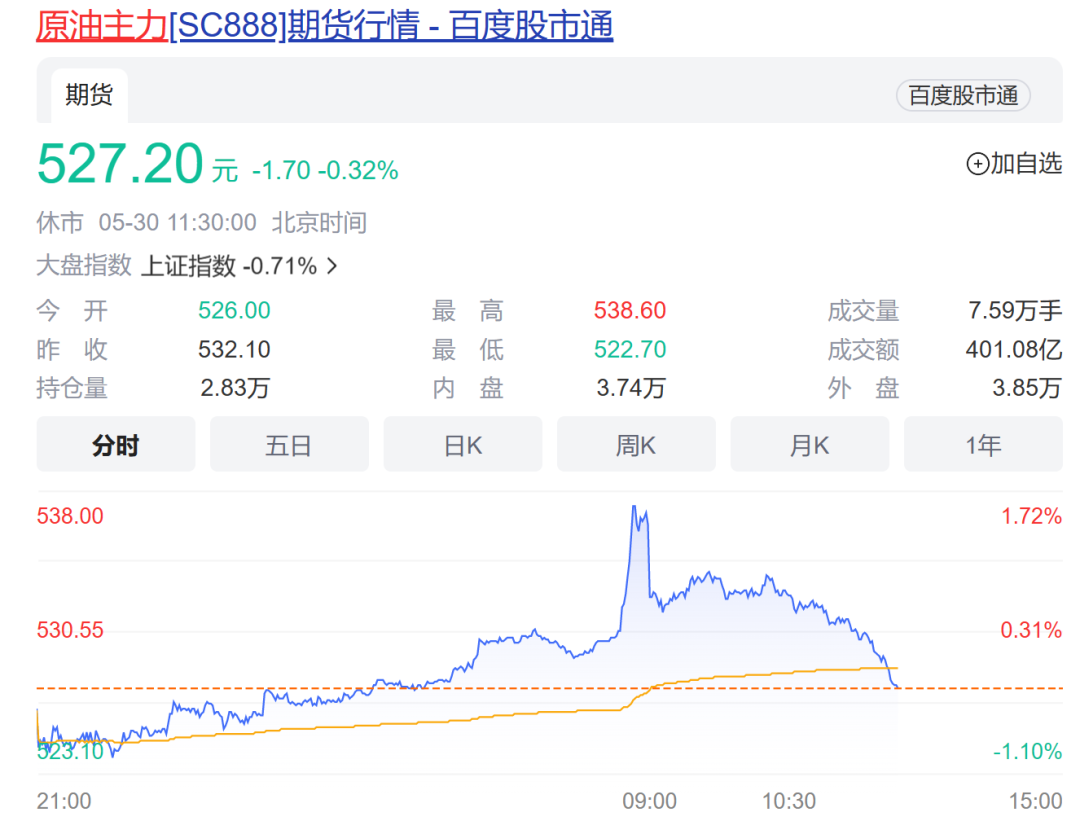Image resolution: width=1080 pixels, height=821 pixels.
Task: Open 上证指数 market index details
Action: click(238, 266)
